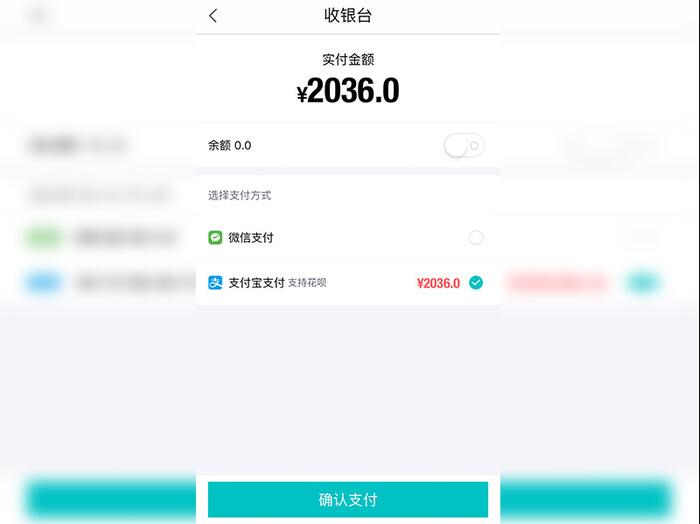Select 微信支付 as payment method
The height and width of the screenshot is (524, 700).
click(x=475, y=238)
